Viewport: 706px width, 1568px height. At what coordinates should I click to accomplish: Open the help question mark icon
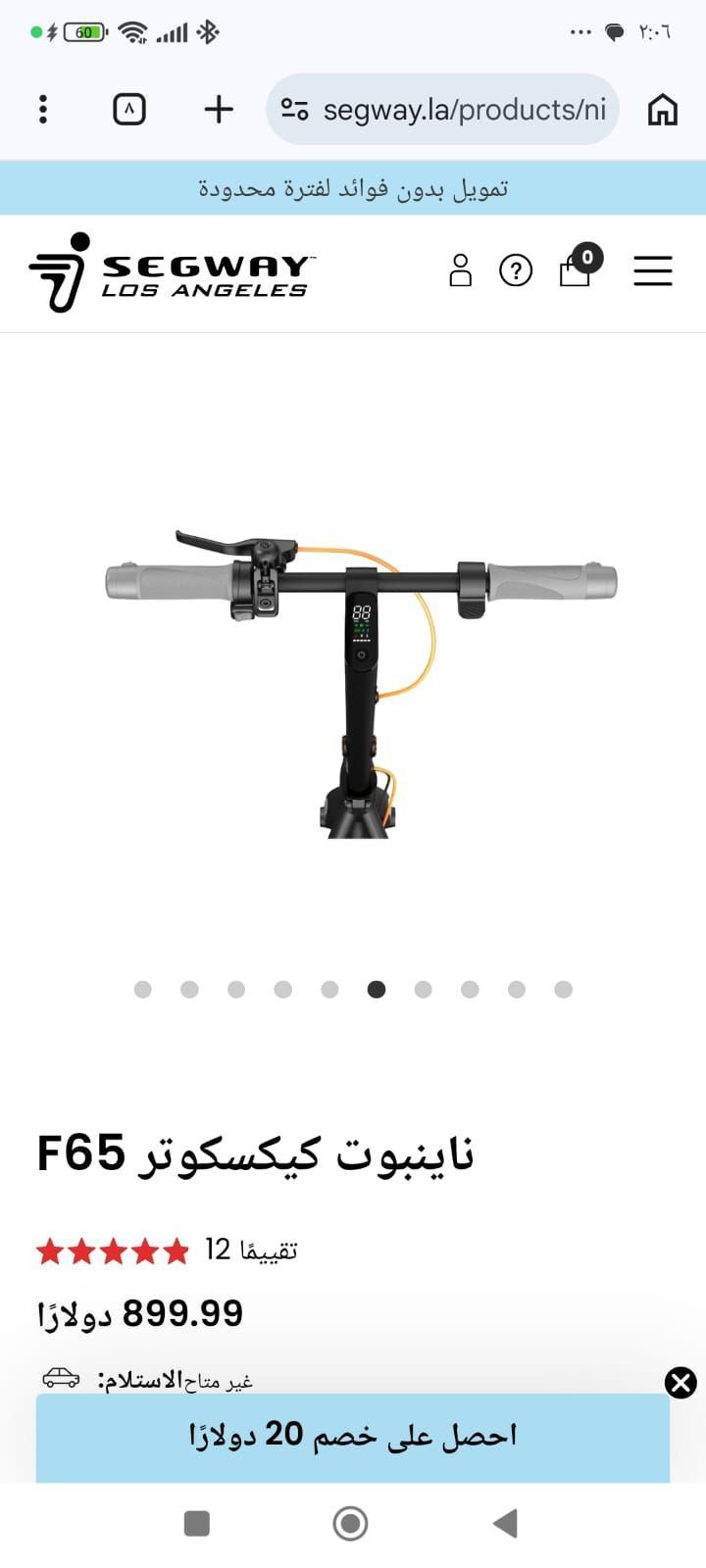pyautogui.click(x=516, y=270)
